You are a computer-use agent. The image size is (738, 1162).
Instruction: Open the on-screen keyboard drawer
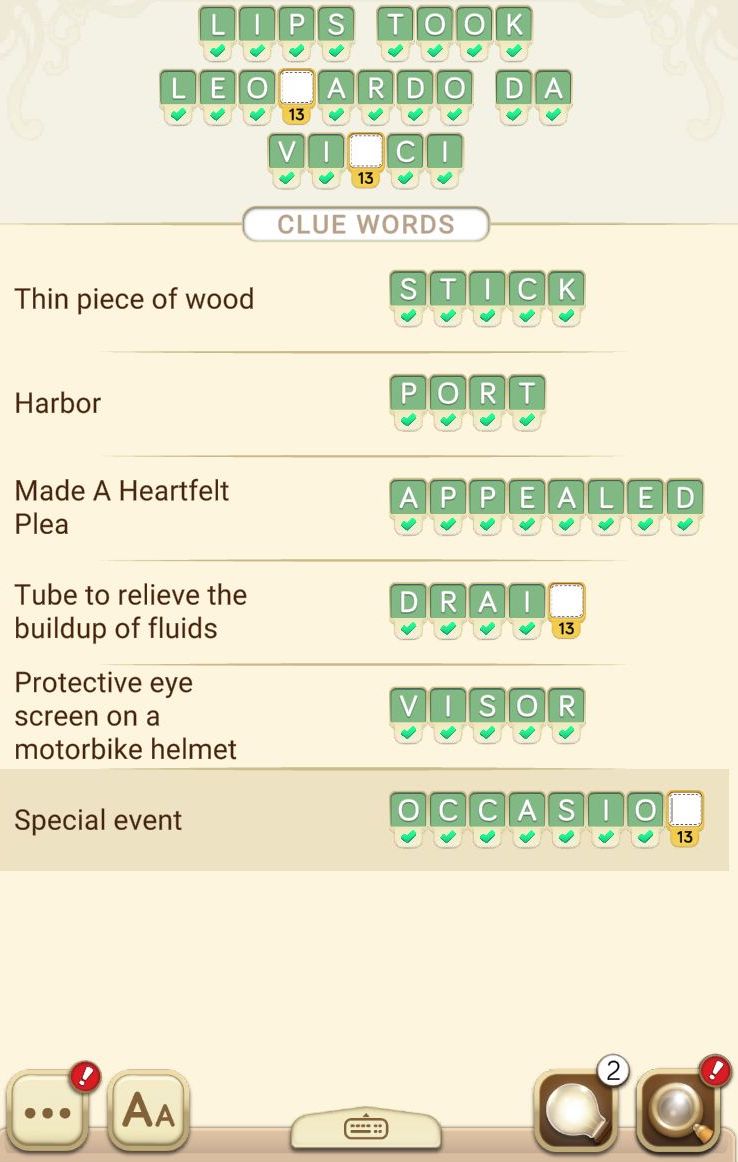pyautogui.click(x=366, y=1127)
